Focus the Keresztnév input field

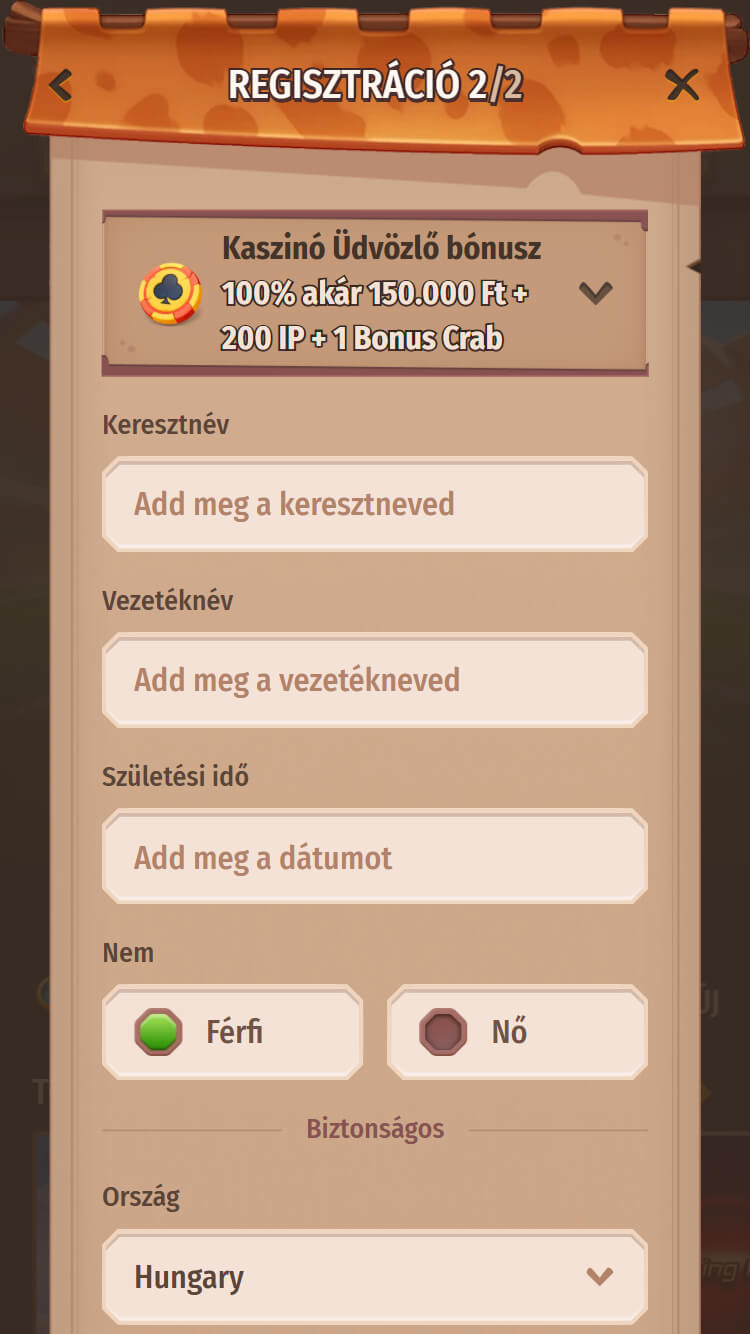(x=375, y=504)
